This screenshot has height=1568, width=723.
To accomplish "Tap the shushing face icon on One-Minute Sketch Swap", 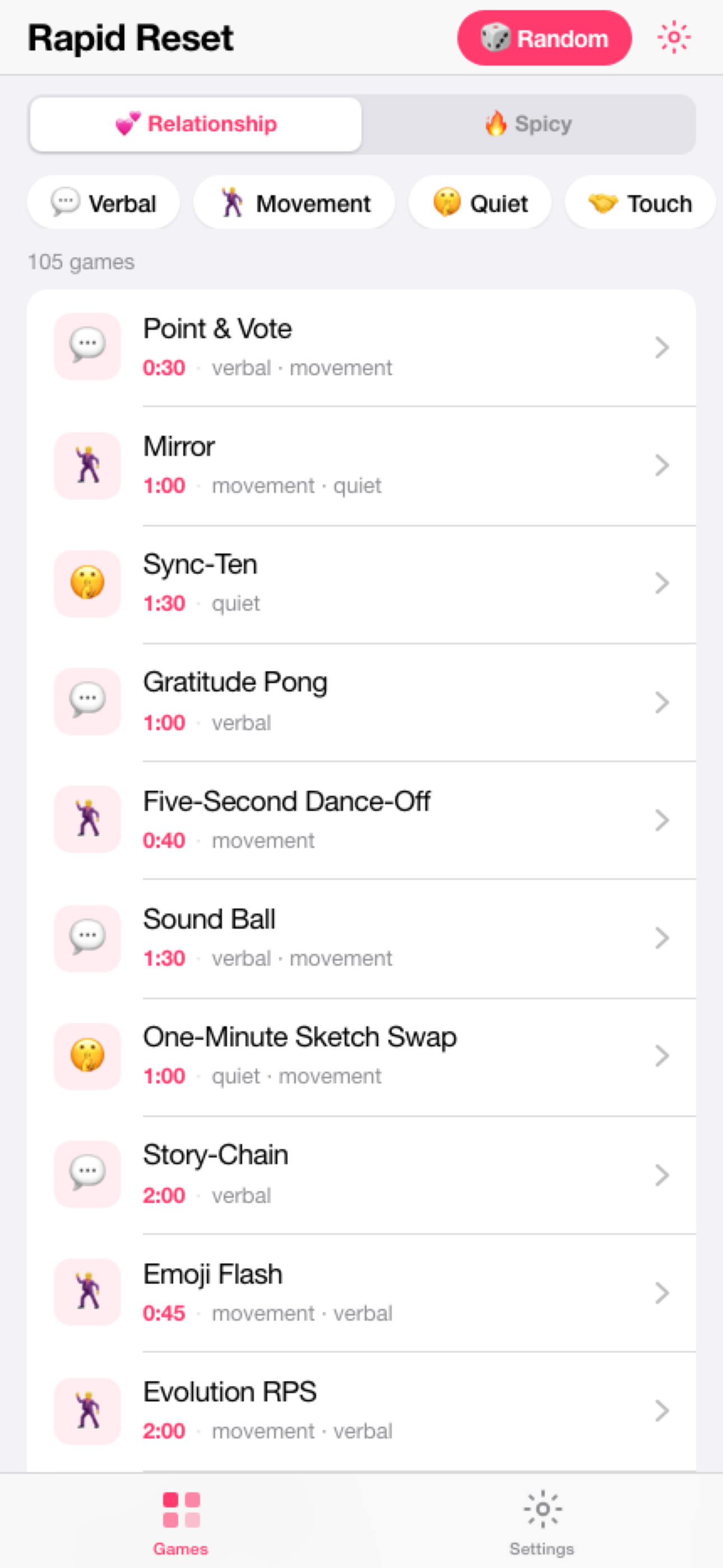I will click(86, 1055).
